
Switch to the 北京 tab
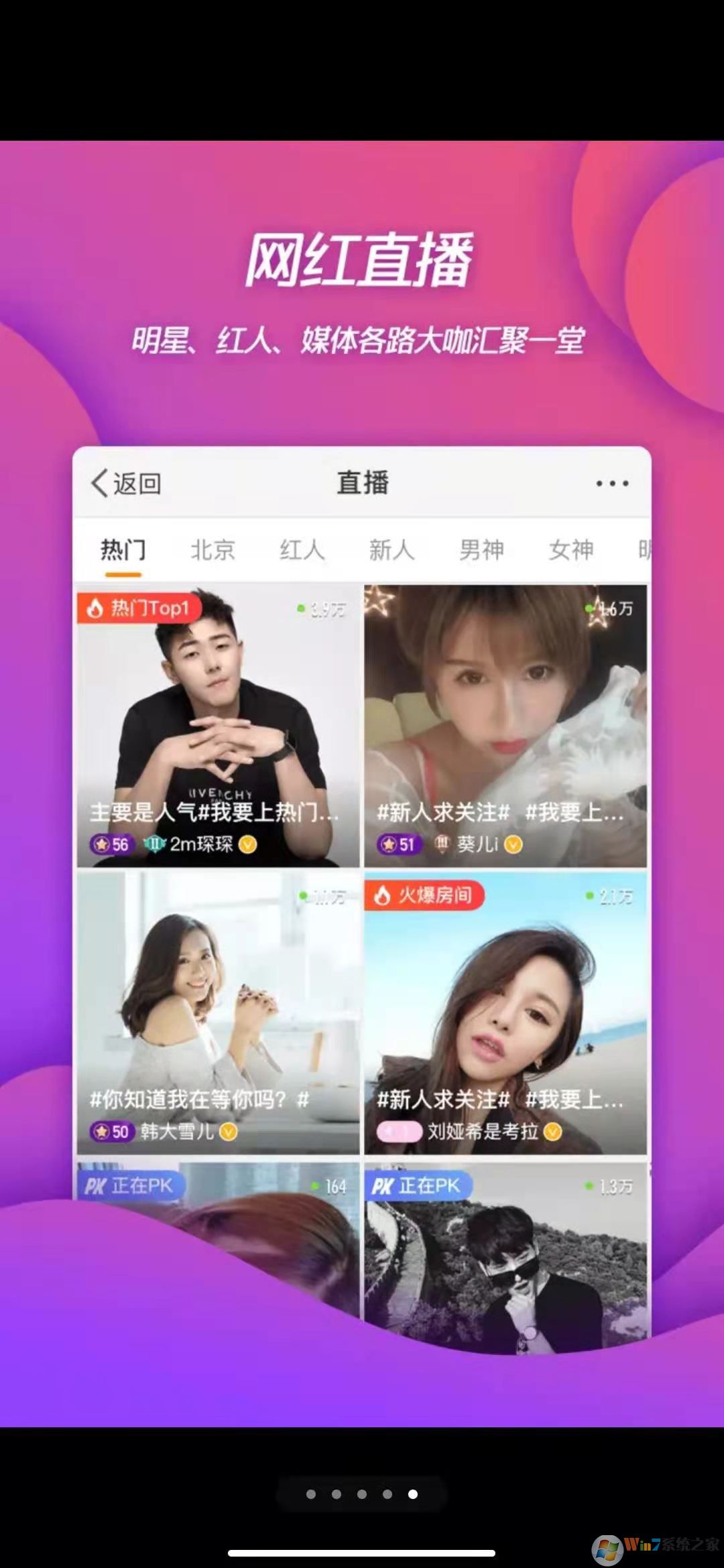[x=213, y=549]
